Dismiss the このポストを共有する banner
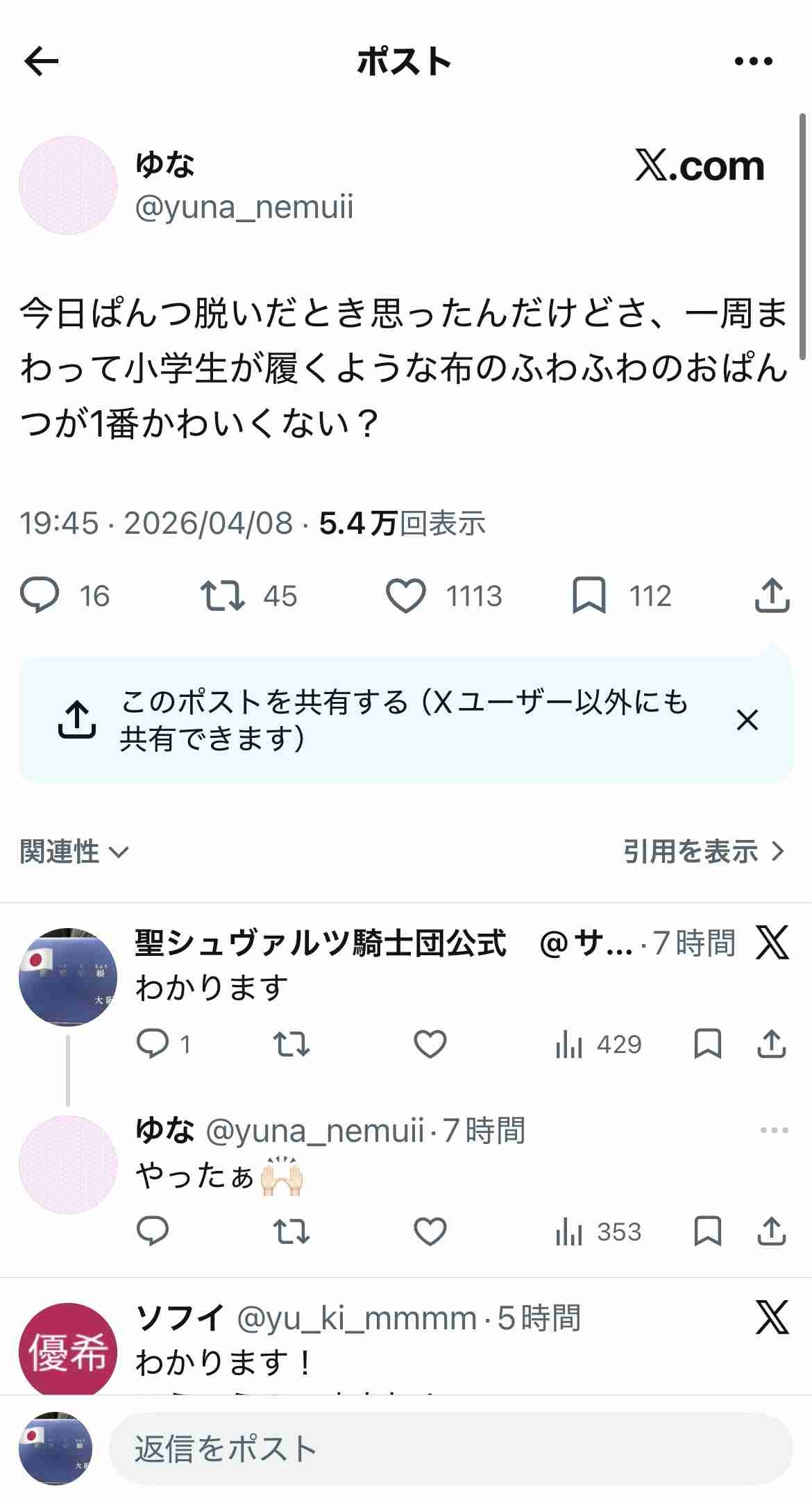 coord(747,720)
